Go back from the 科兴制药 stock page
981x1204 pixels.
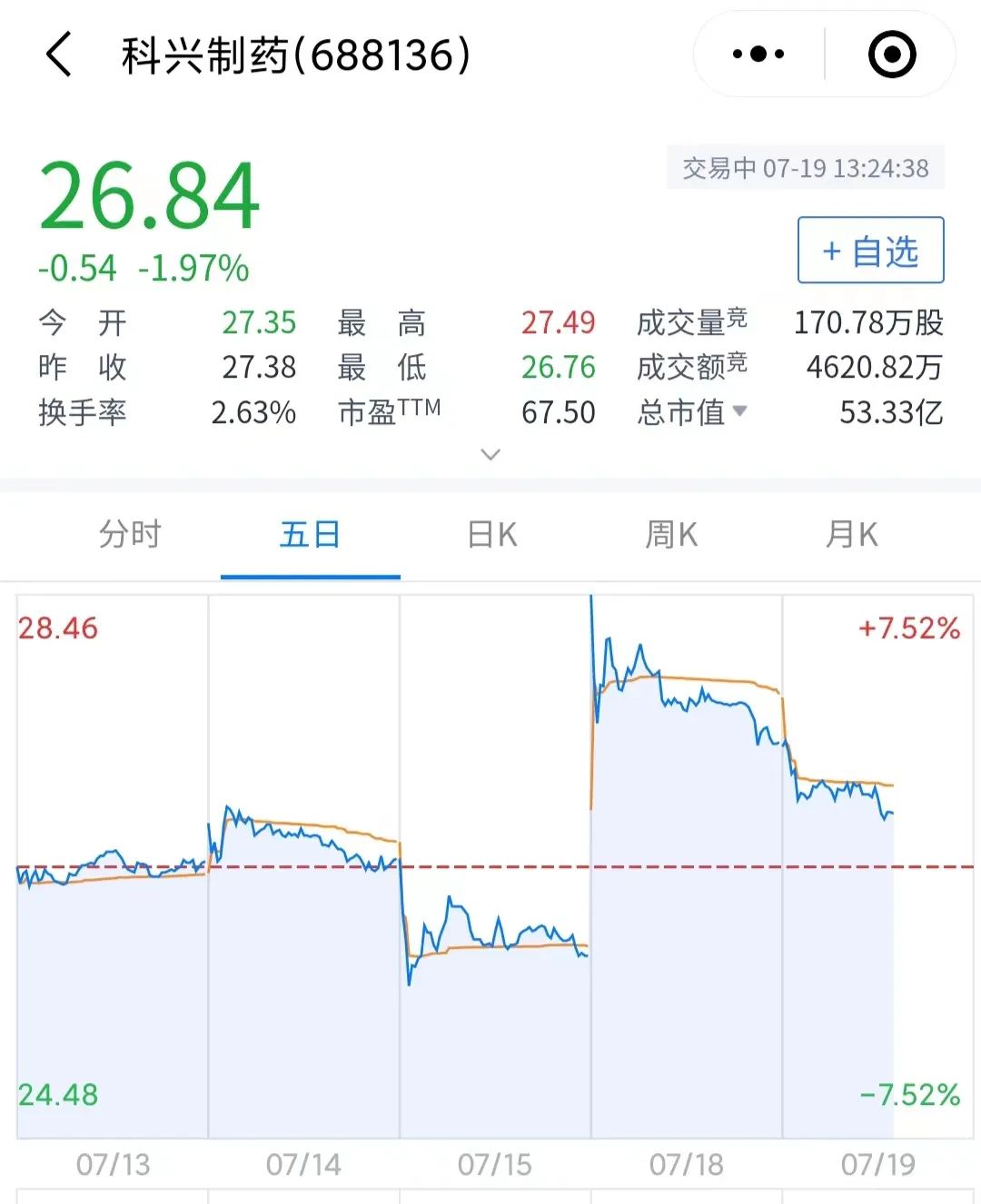pyautogui.click(x=59, y=54)
